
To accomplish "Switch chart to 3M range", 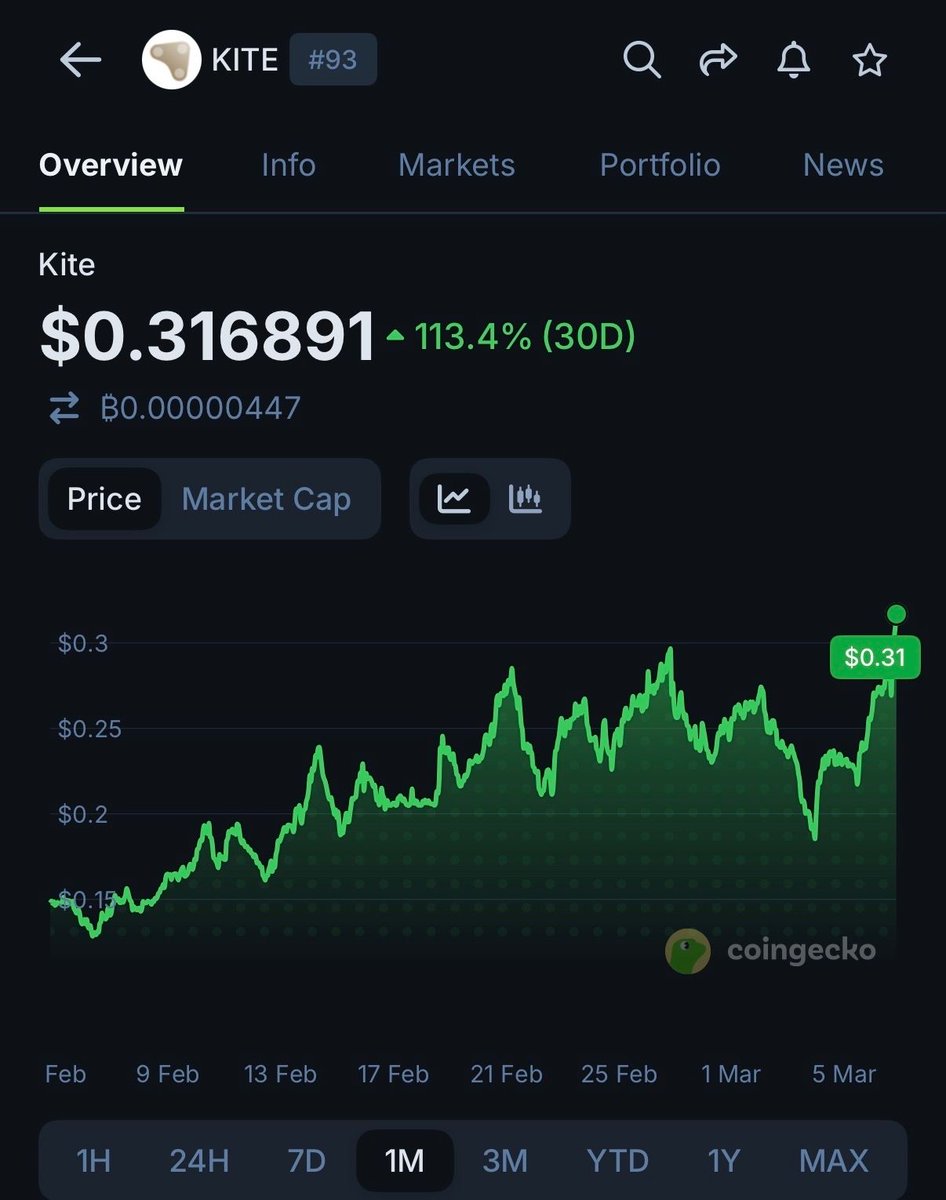I will pyautogui.click(x=504, y=1161).
